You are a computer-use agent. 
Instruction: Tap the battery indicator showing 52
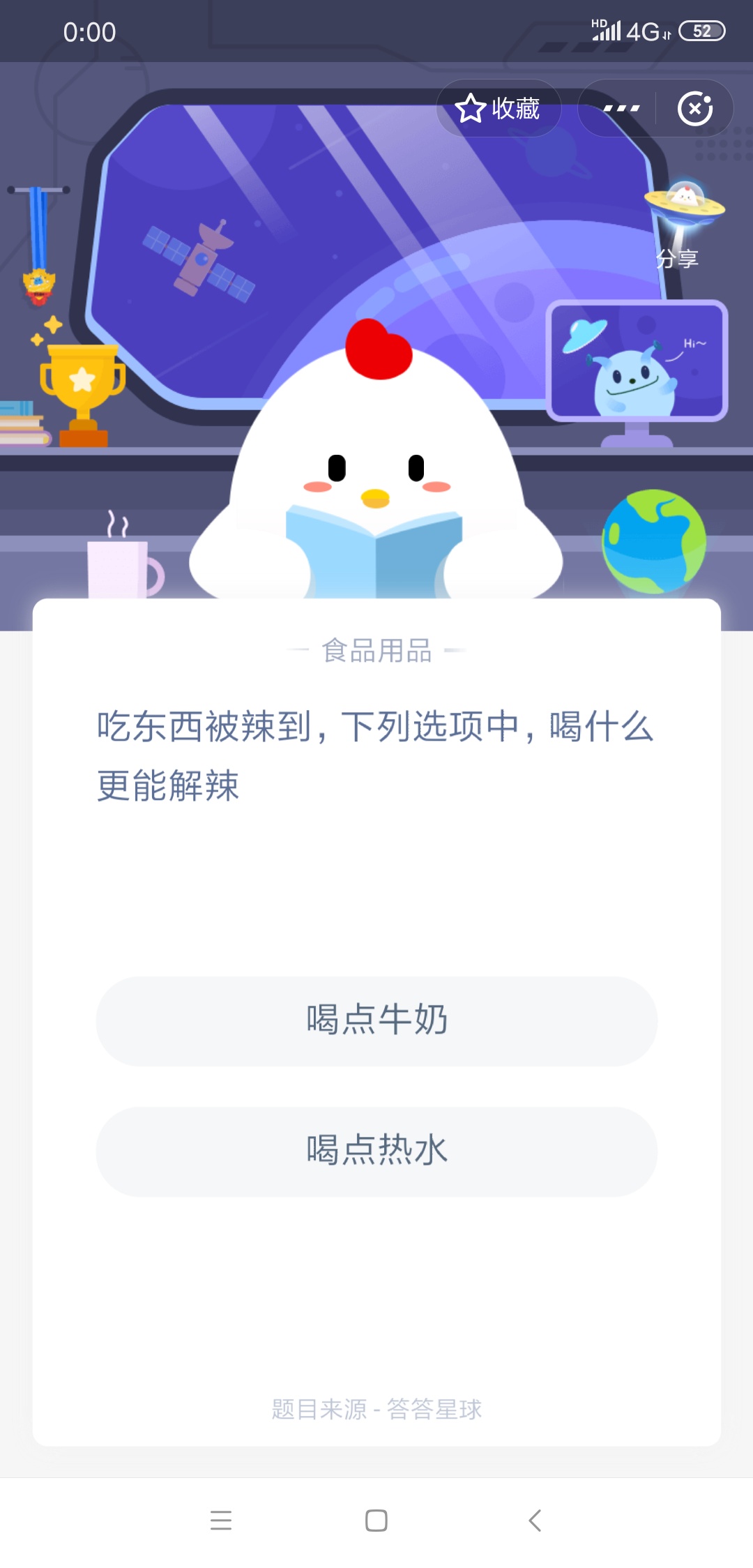703,29
